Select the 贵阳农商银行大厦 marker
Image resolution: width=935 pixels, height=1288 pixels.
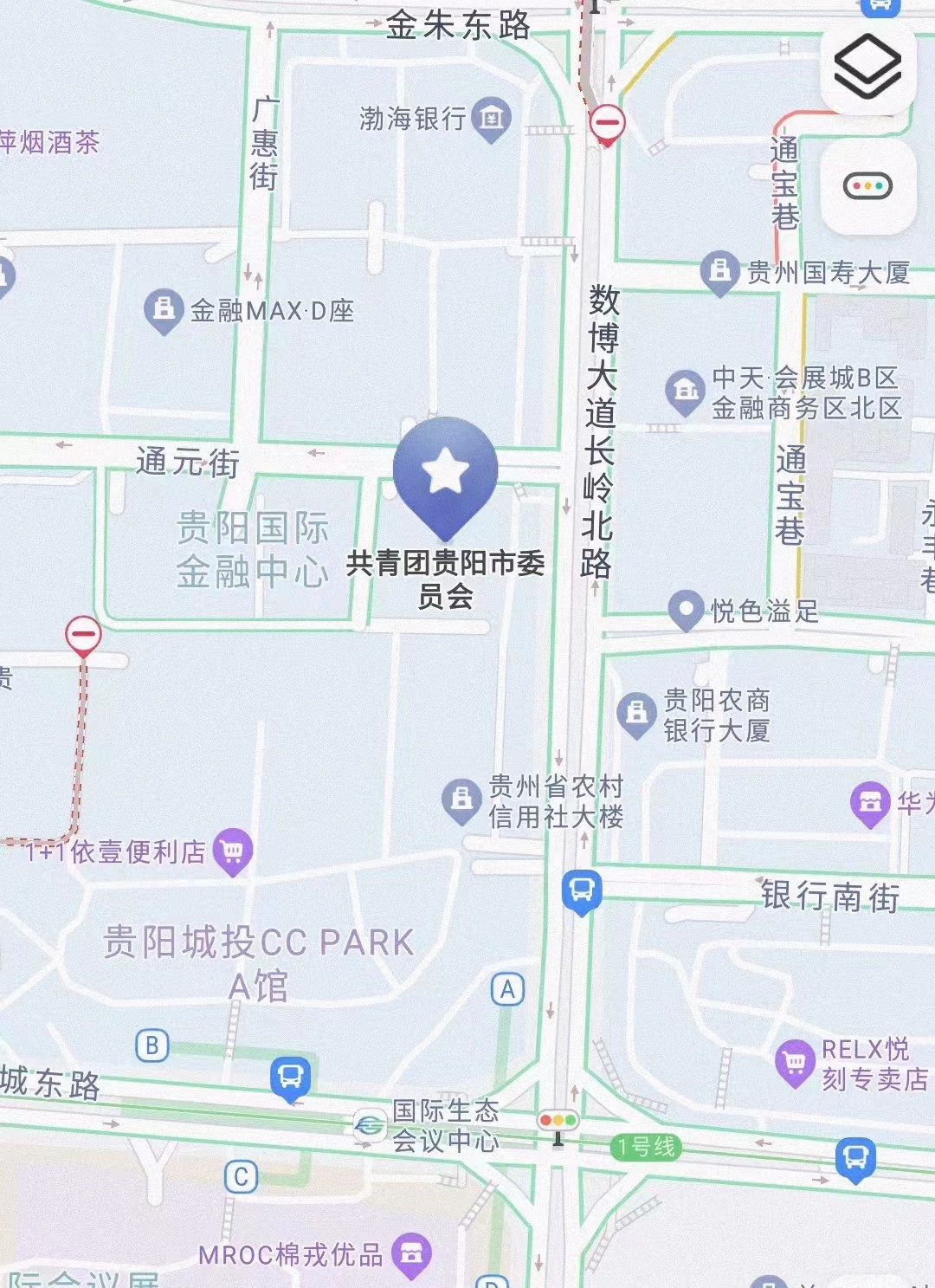point(636,714)
